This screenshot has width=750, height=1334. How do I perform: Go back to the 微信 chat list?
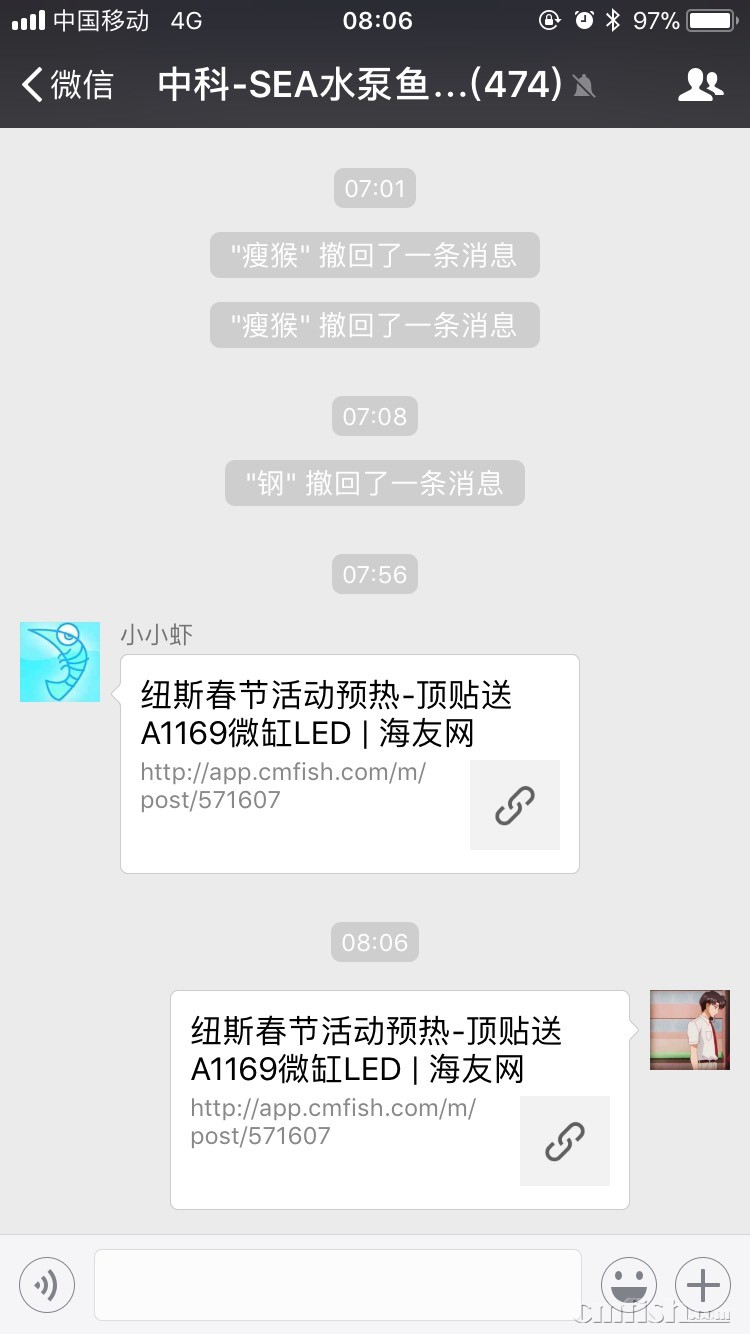point(68,85)
